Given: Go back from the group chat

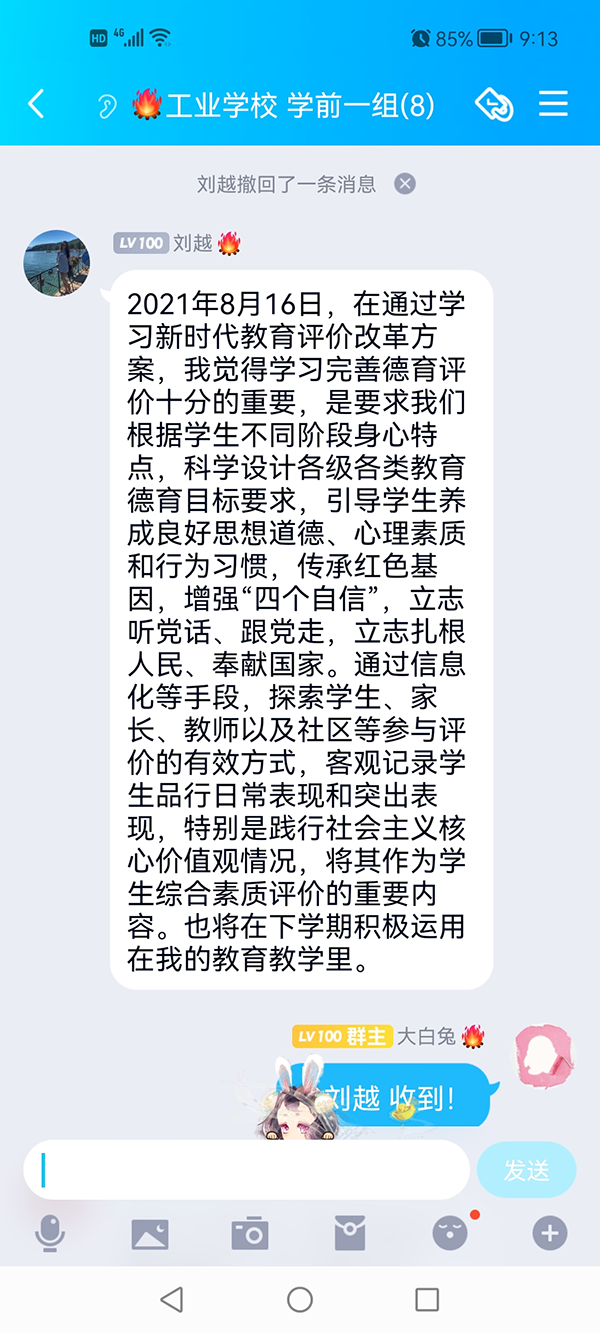Looking at the screenshot, I should pyautogui.click(x=36, y=104).
